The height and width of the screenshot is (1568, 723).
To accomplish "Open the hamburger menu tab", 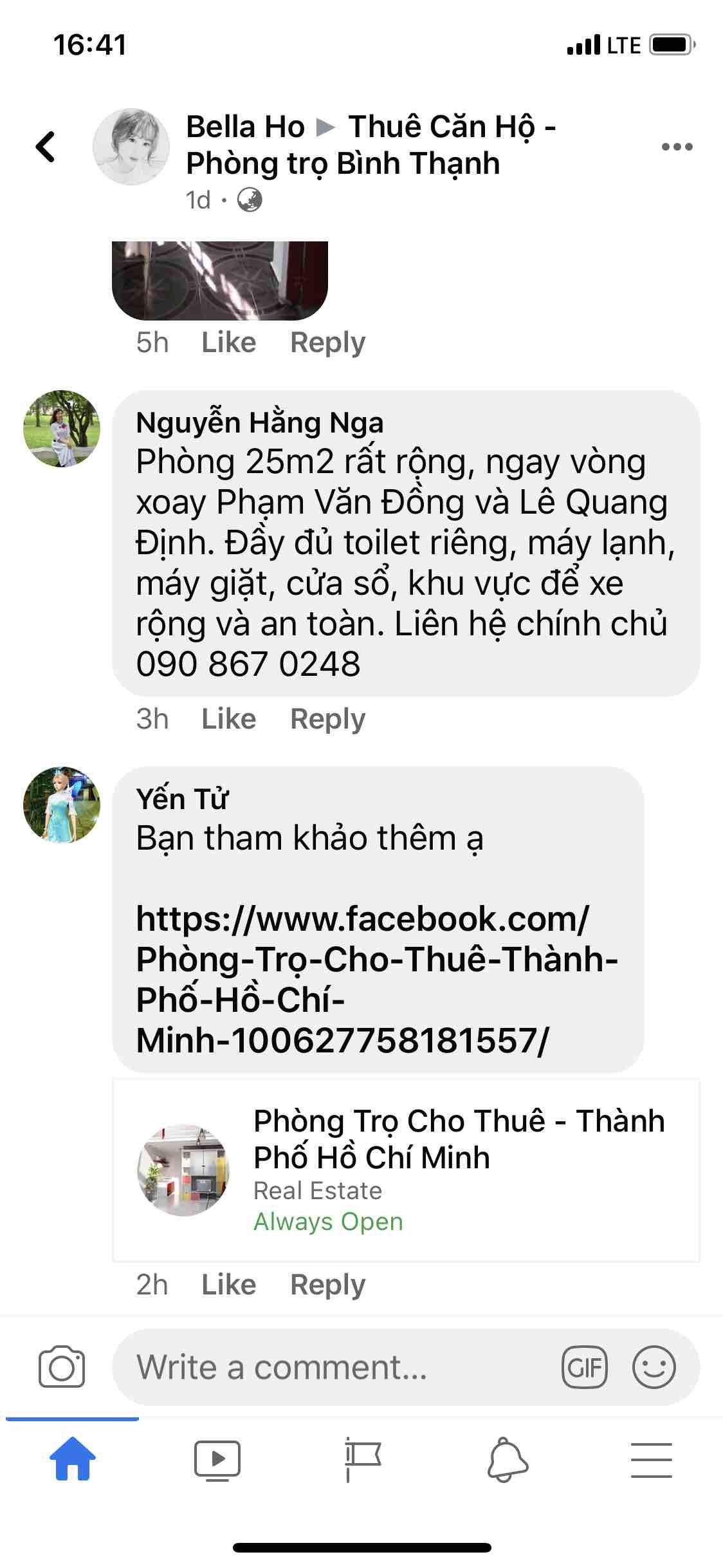I will click(651, 1459).
